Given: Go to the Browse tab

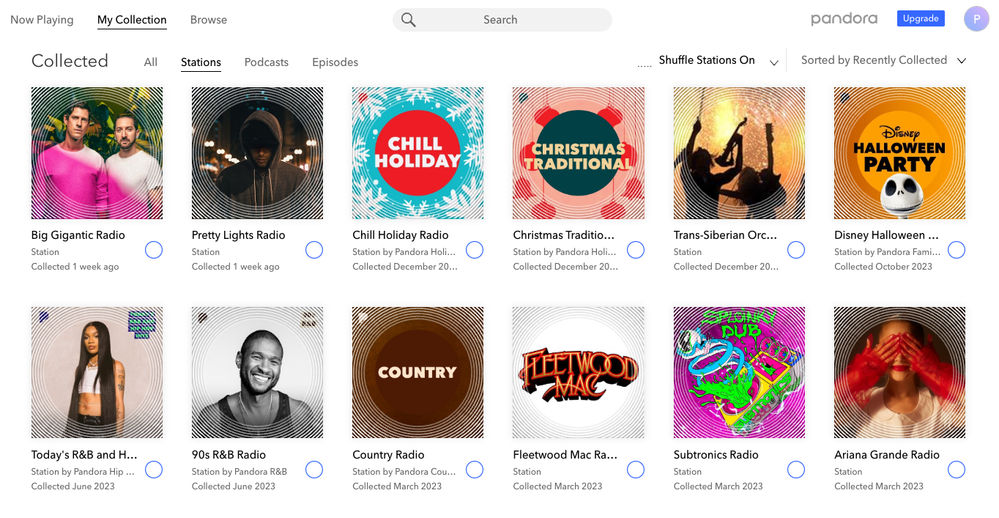Looking at the screenshot, I should coord(208,19).
